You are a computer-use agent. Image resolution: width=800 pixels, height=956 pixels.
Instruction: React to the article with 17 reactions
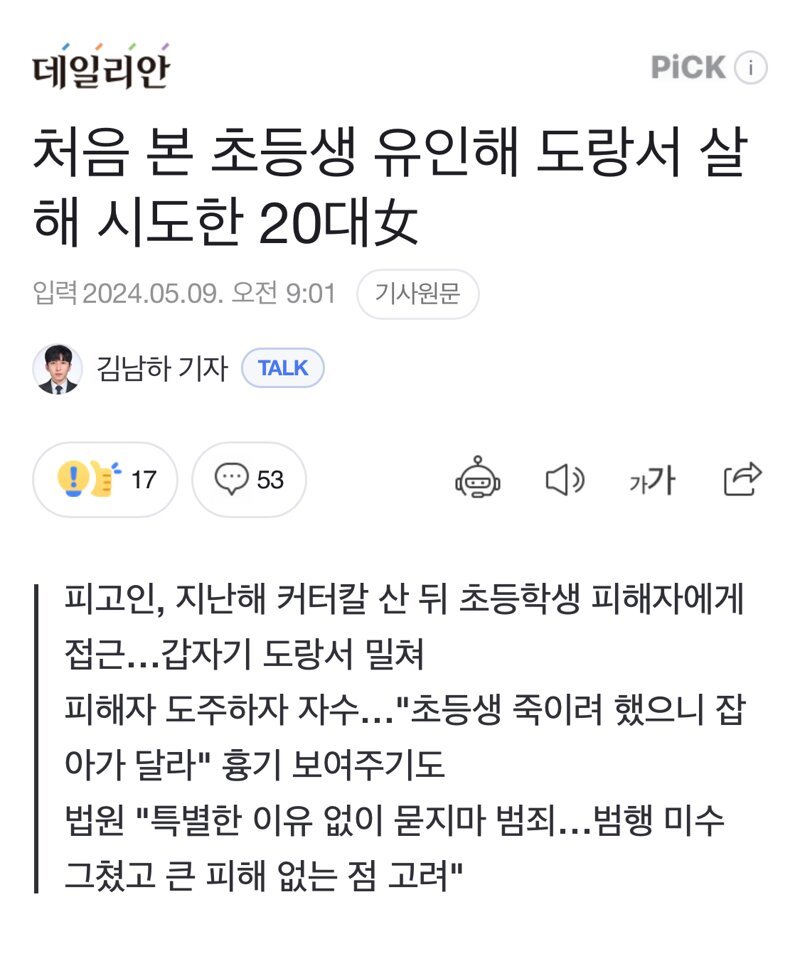(105, 480)
